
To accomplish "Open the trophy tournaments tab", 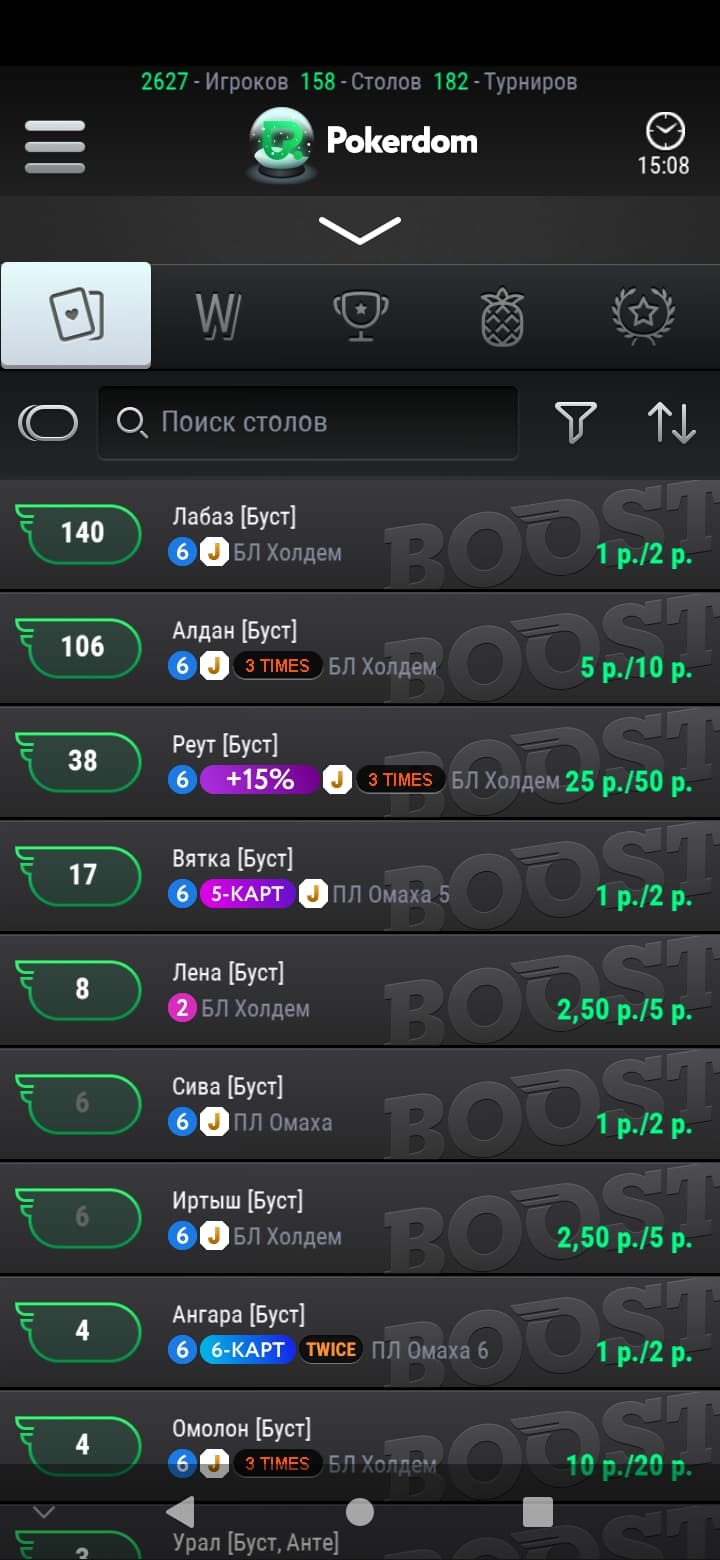I will click(360, 316).
